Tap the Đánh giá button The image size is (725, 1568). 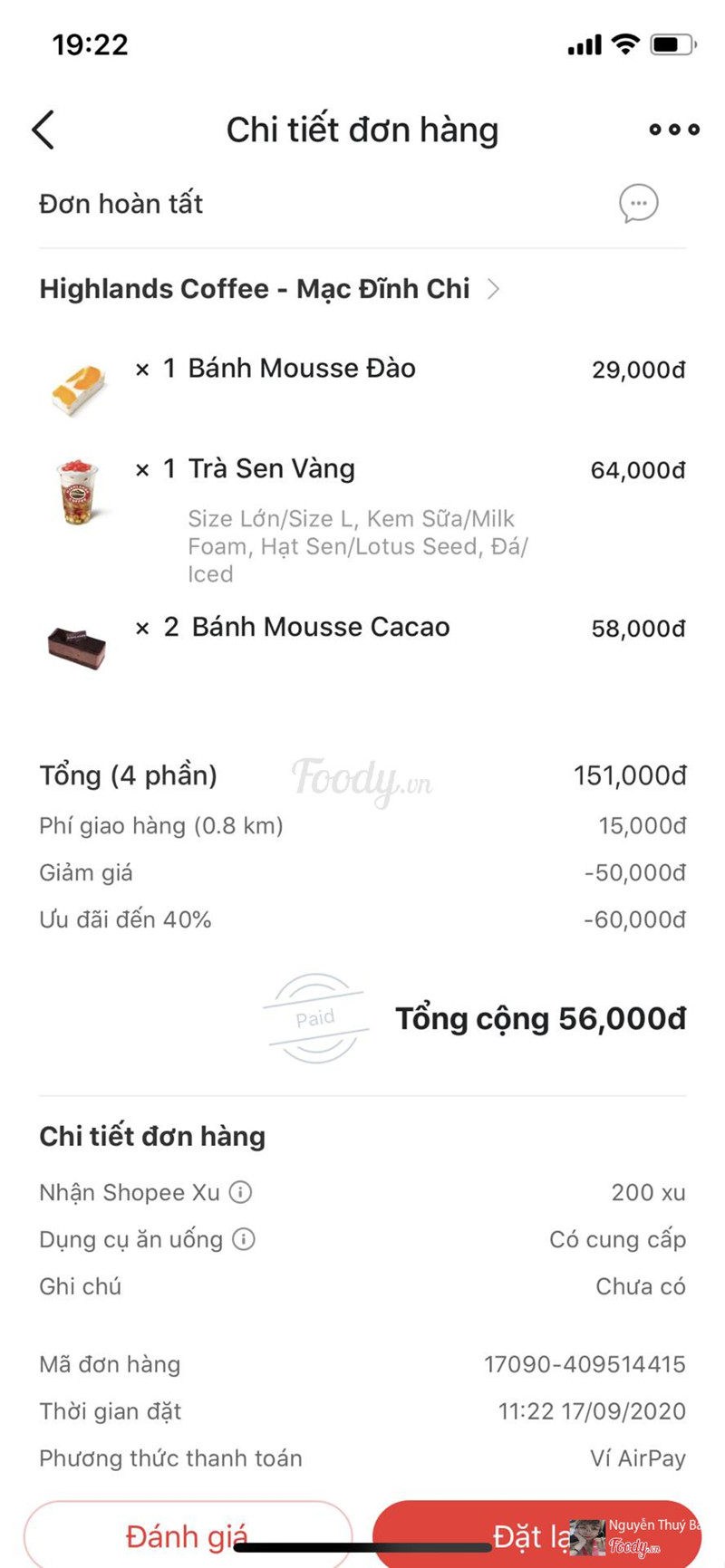click(x=187, y=1535)
